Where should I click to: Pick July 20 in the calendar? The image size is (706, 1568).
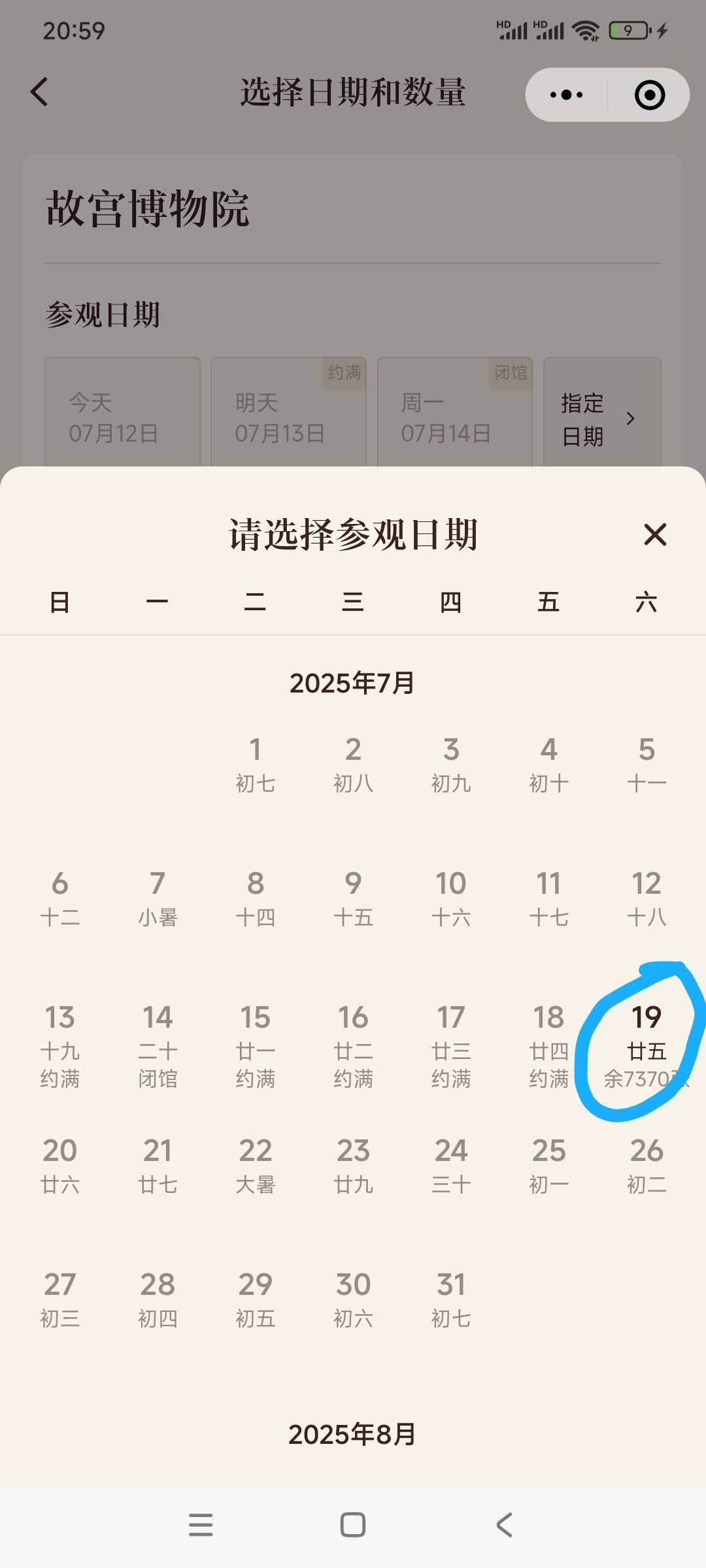pos(59,1166)
